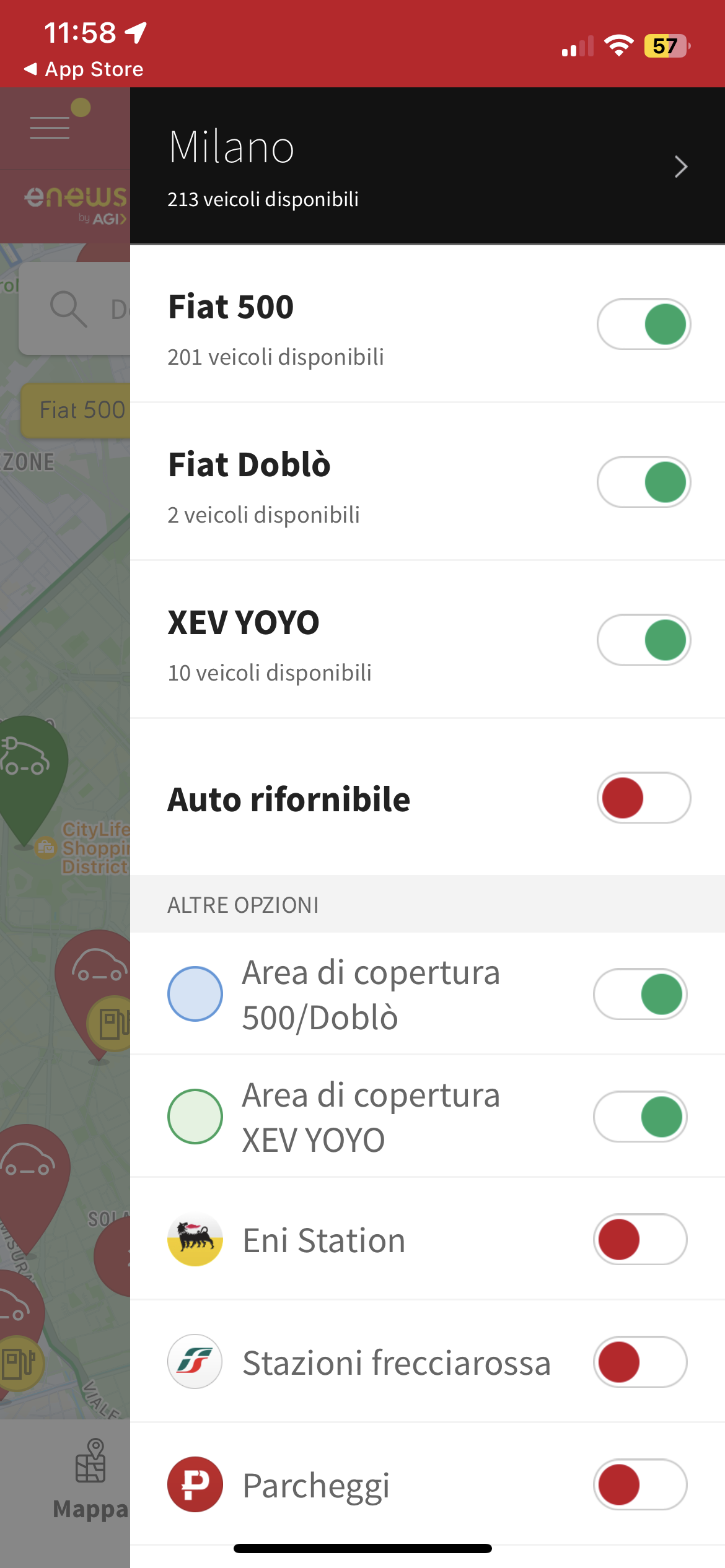Close the side panel via hamburger menu

50,127
